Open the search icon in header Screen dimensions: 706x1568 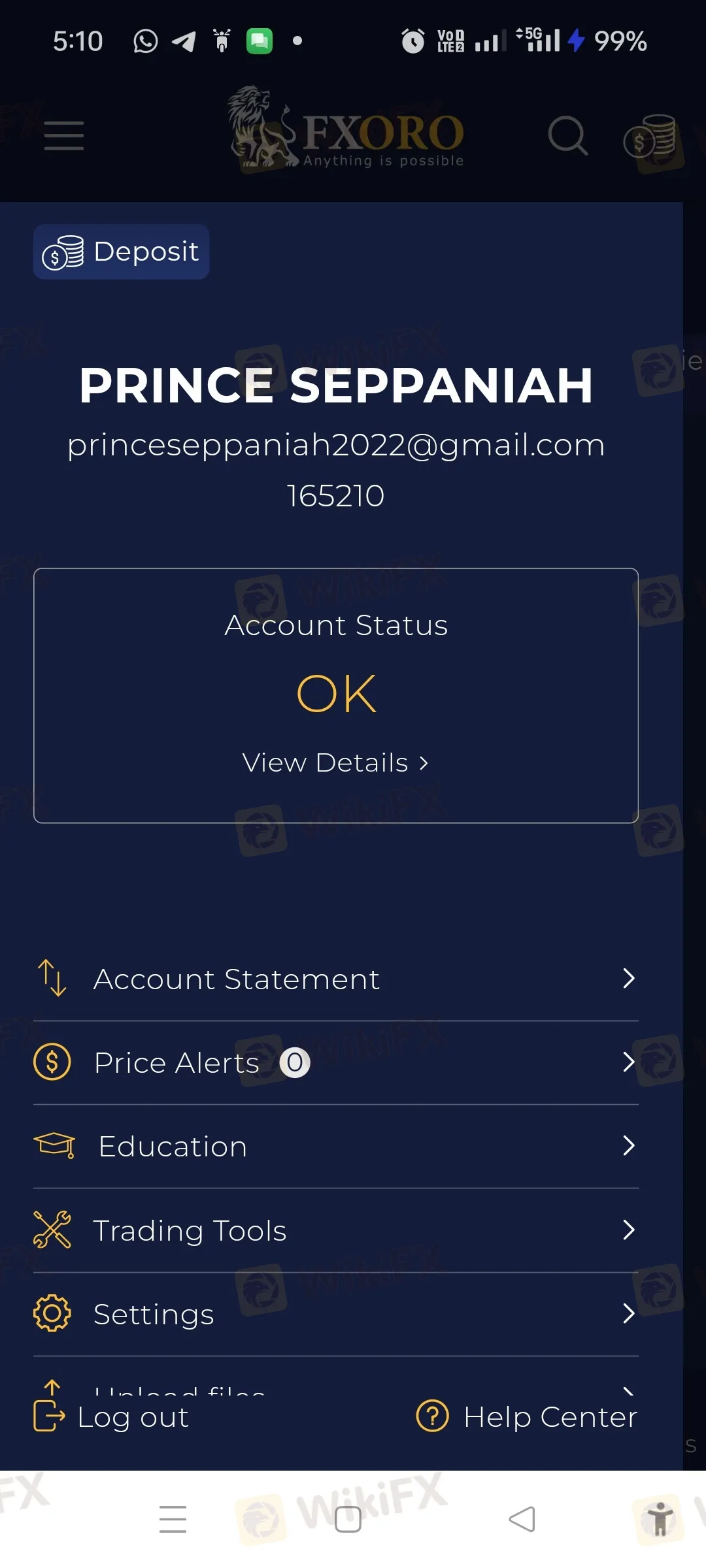pos(567,136)
